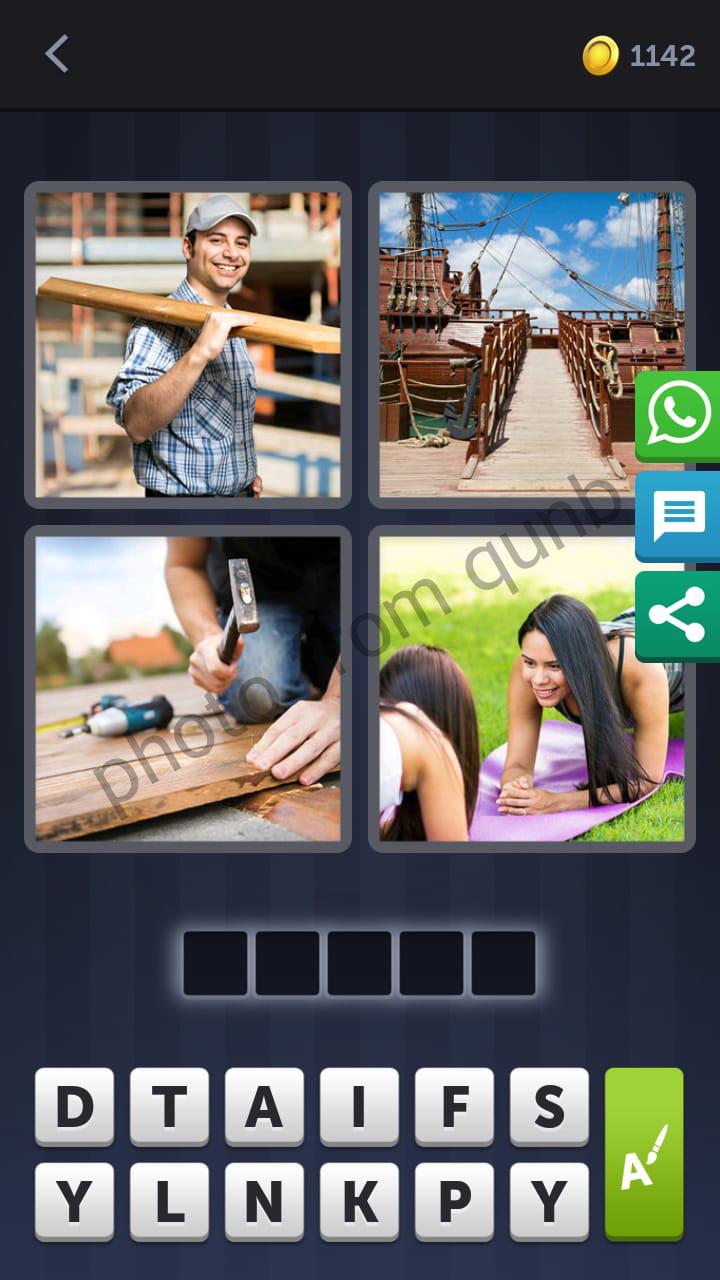Select the letter S tile
The width and height of the screenshot is (720, 1280).
pyautogui.click(x=549, y=1106)
